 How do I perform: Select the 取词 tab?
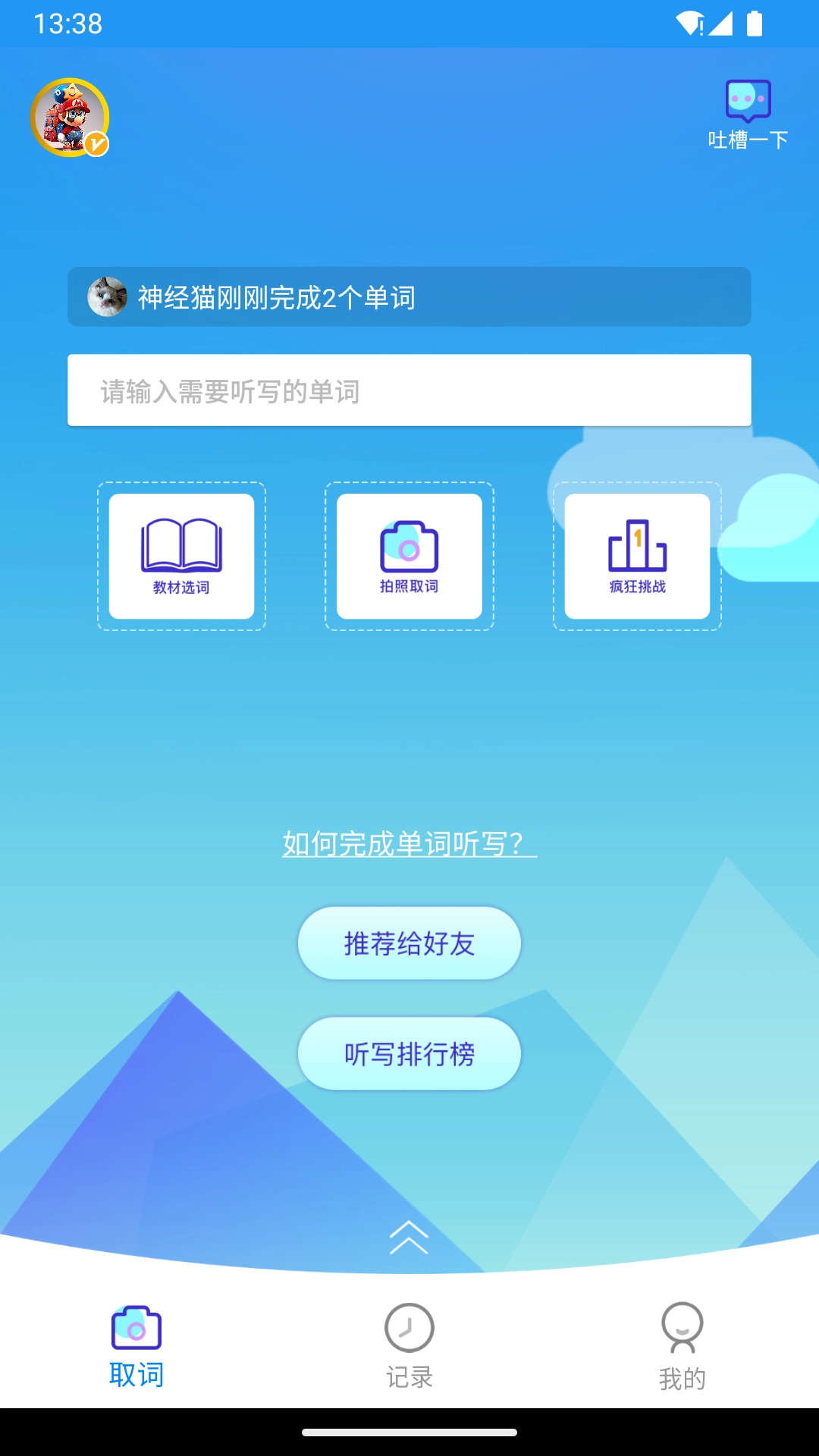click(136, 1345)
